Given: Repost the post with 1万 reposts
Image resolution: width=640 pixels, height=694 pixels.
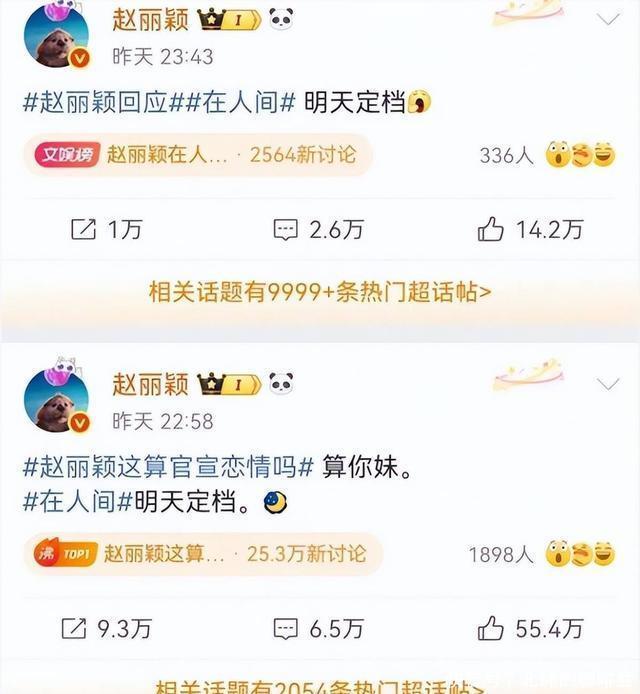Looking at the screenshot, I should (105, 230).
